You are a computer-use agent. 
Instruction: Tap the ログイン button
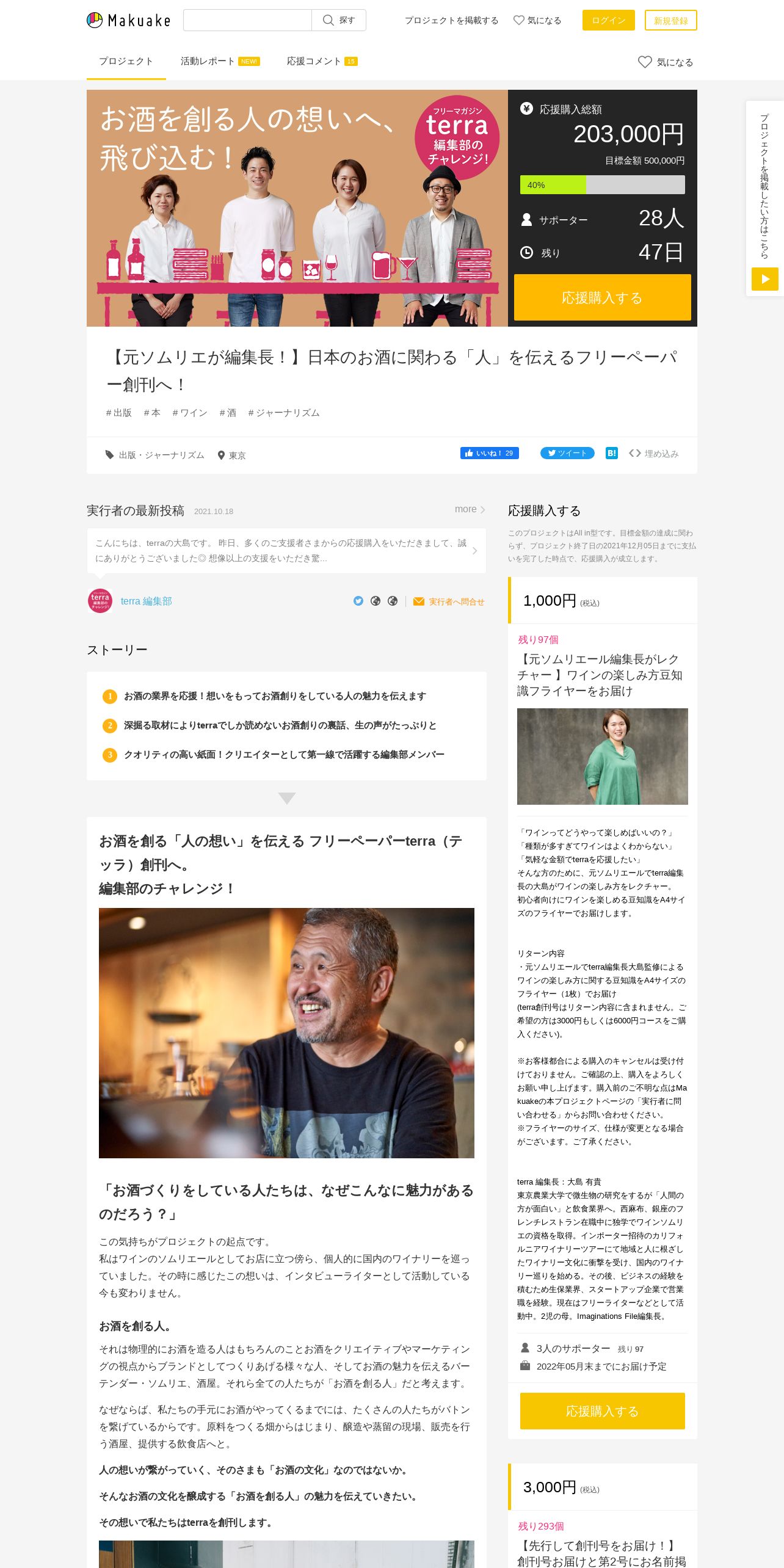(x=608, y=20)
